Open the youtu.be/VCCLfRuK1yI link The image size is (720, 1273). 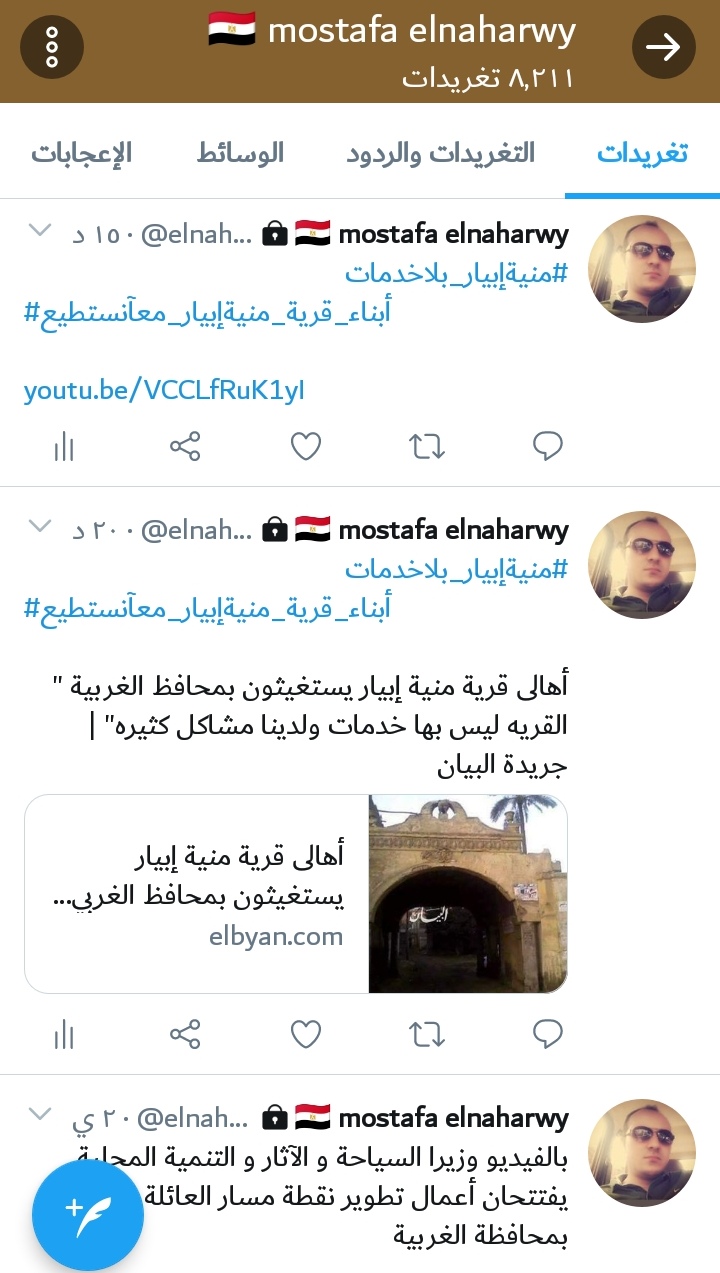pos(164,390)
